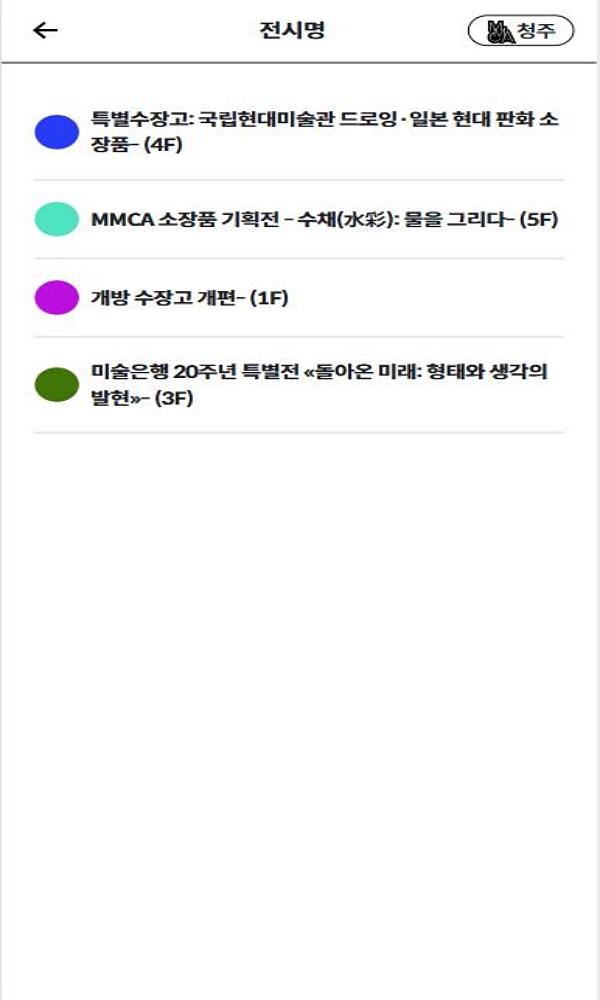View 미술은행 20주년 특별전 exhibition (3F)
Viewport: 600px width, 1000px height.
[320, 384]
